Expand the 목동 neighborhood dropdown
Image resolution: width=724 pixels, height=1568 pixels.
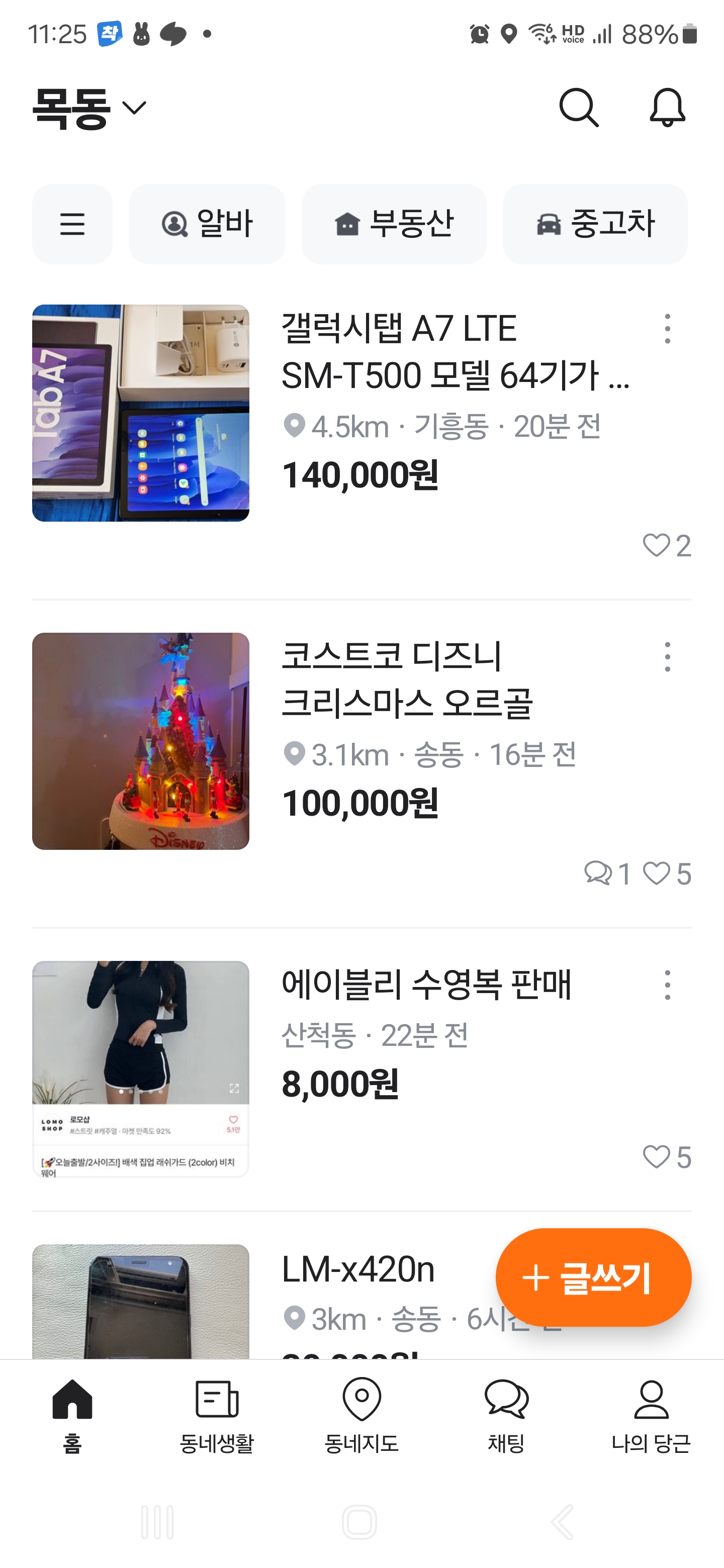[89, 109]
